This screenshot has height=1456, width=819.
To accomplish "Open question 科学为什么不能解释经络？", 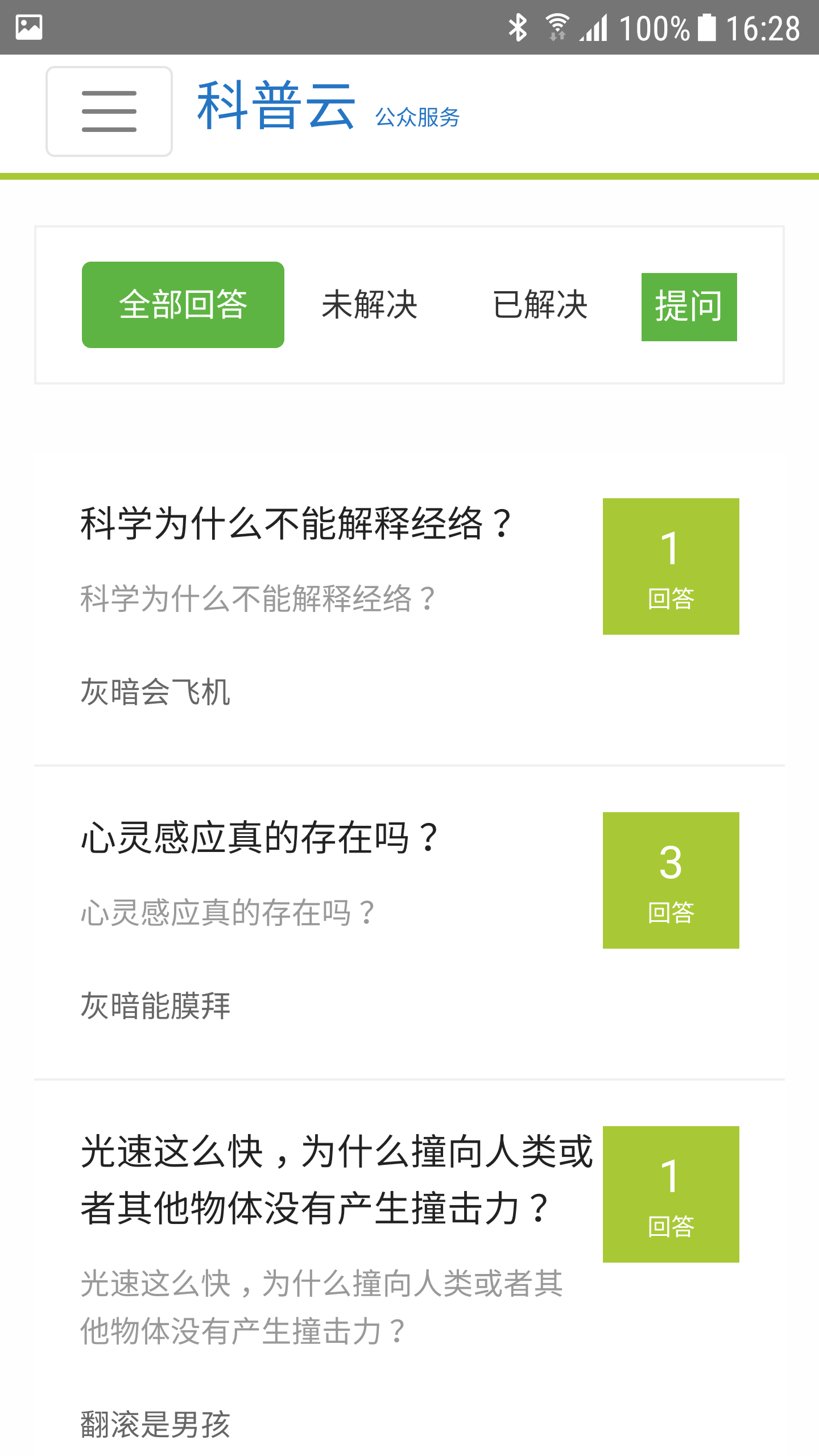I will tap(297, 524).
